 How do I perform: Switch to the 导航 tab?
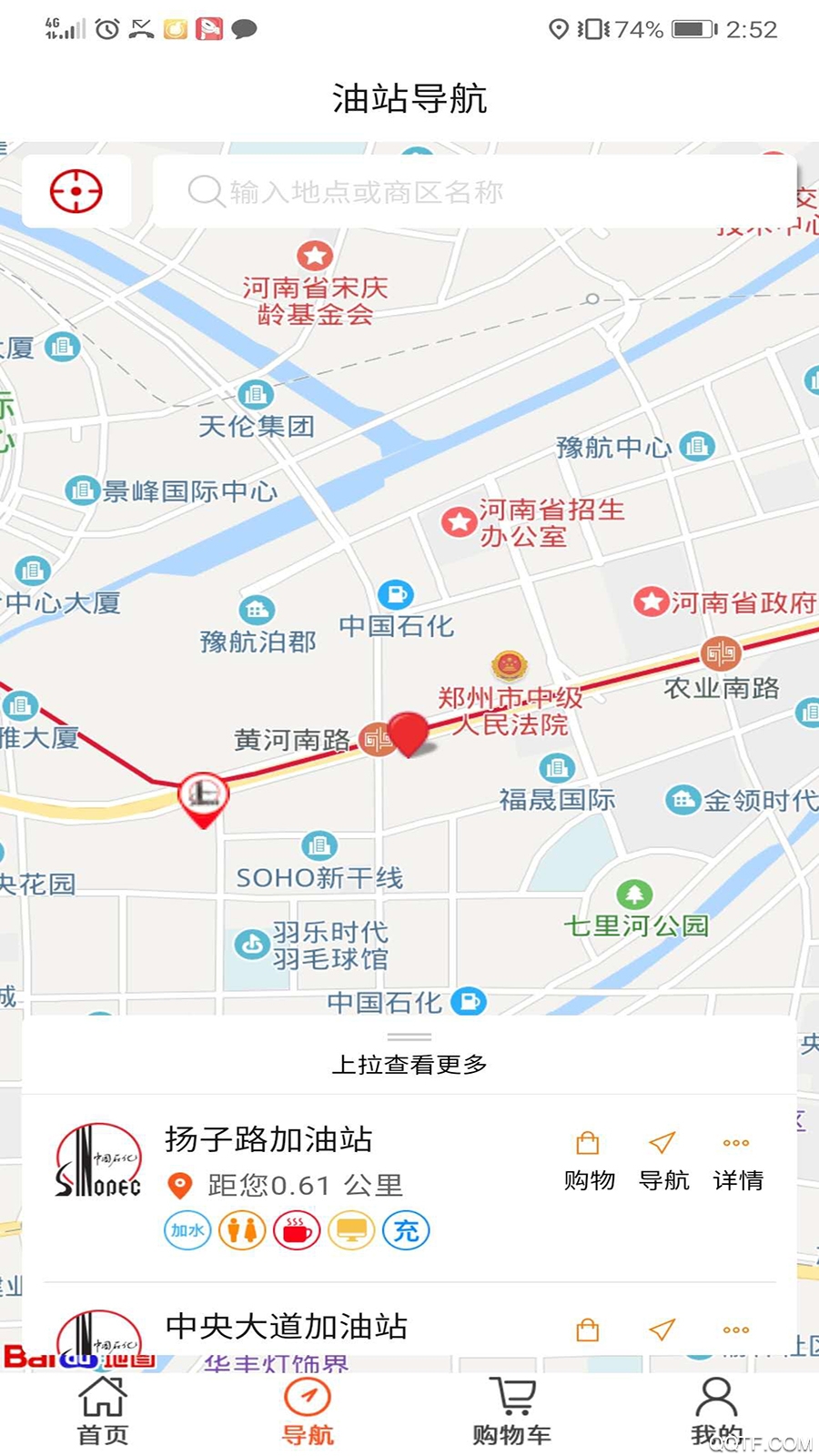307,1406
